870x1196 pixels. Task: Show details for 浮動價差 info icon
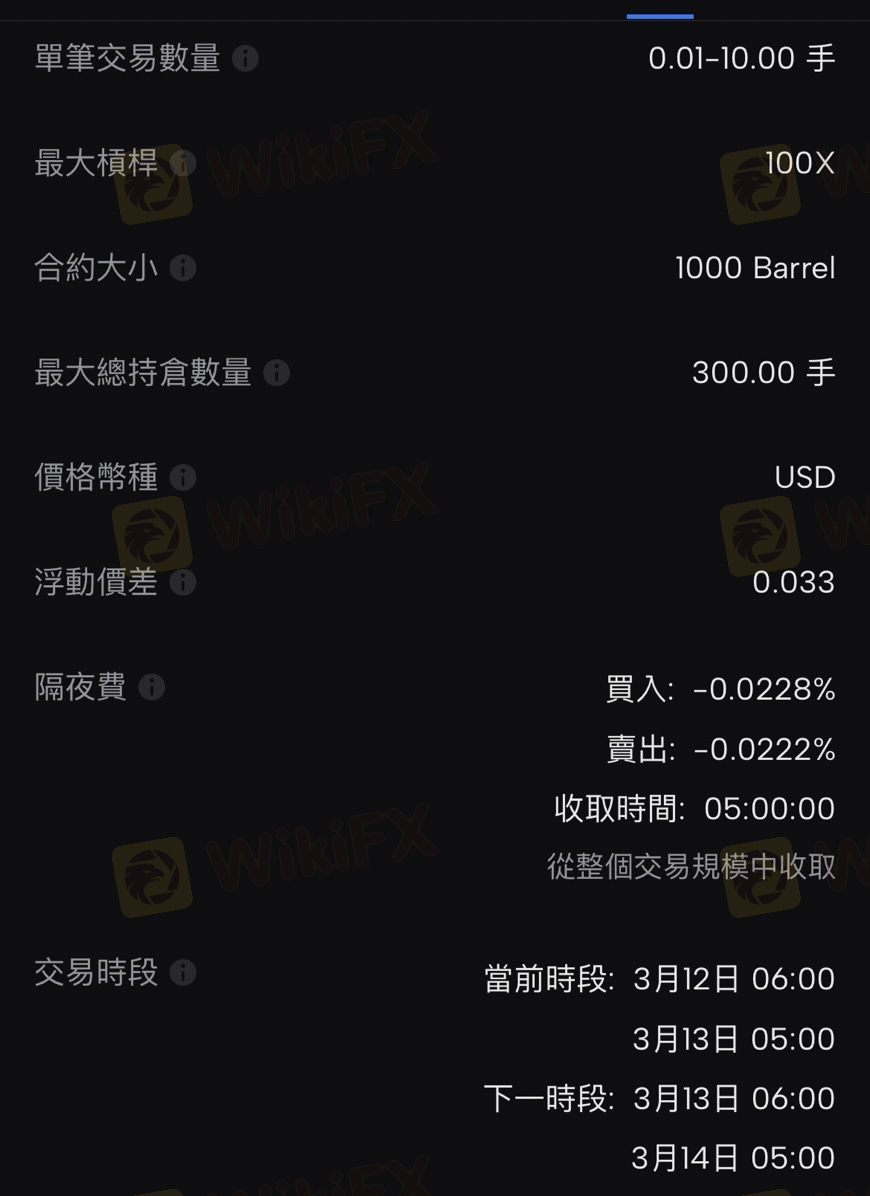tap(183, 583)
